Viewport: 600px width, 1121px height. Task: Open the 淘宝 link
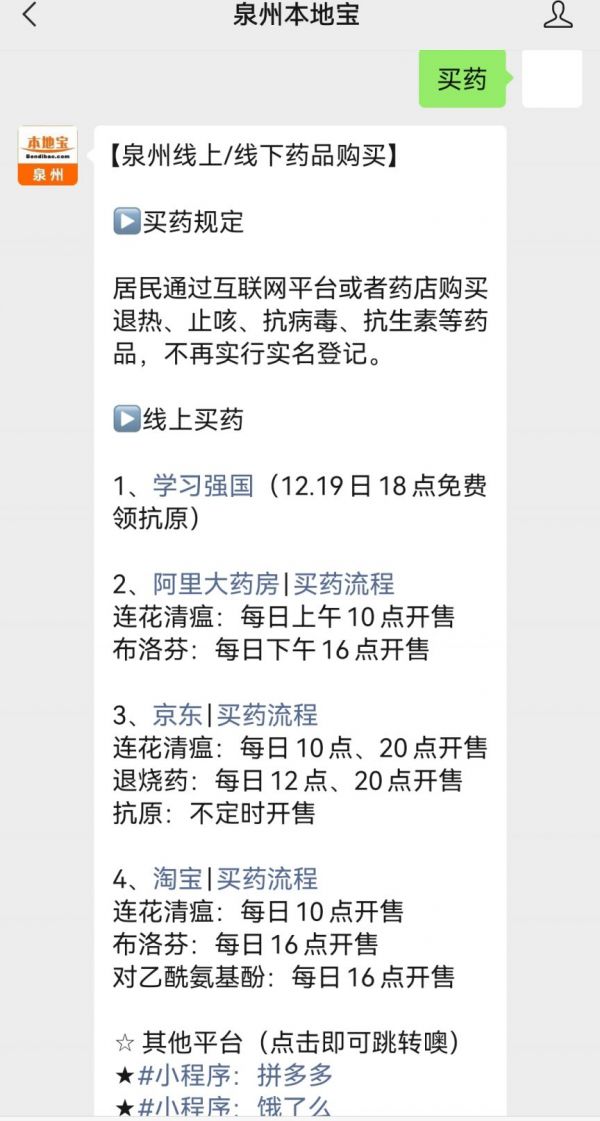(x=178, y=879)
